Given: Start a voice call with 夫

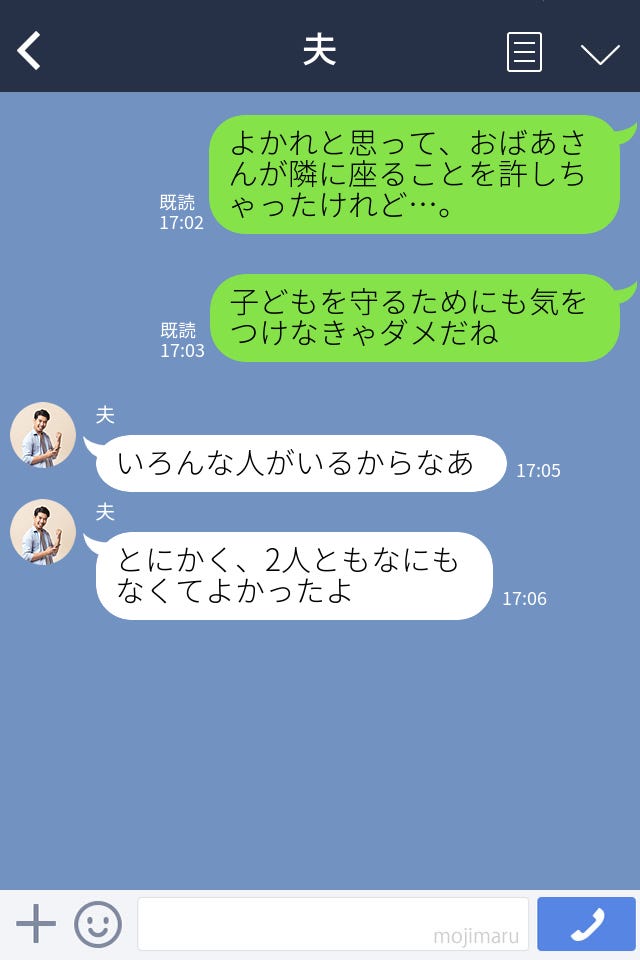Looking at the screenshot, I should click(x=586, y=924).
